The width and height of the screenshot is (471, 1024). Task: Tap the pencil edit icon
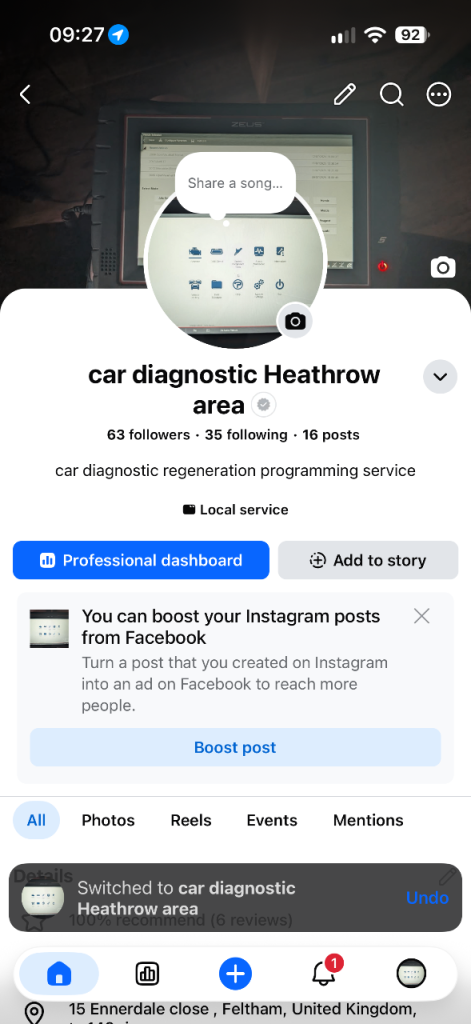point(344,95)
